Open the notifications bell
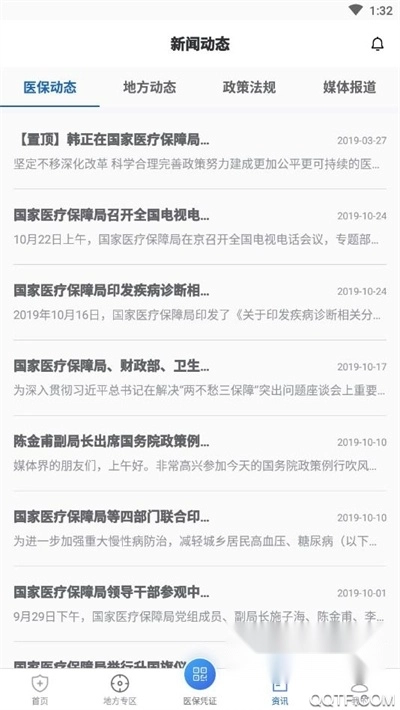The image size is (400, 710). click(x=377, y=44)
